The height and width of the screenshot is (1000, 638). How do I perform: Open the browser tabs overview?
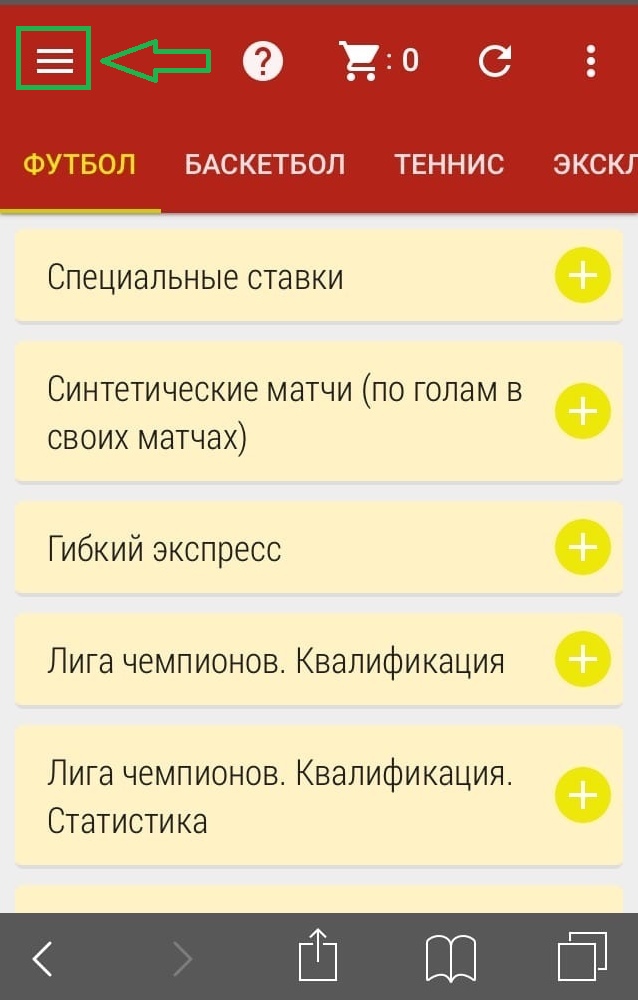point(581,956)
